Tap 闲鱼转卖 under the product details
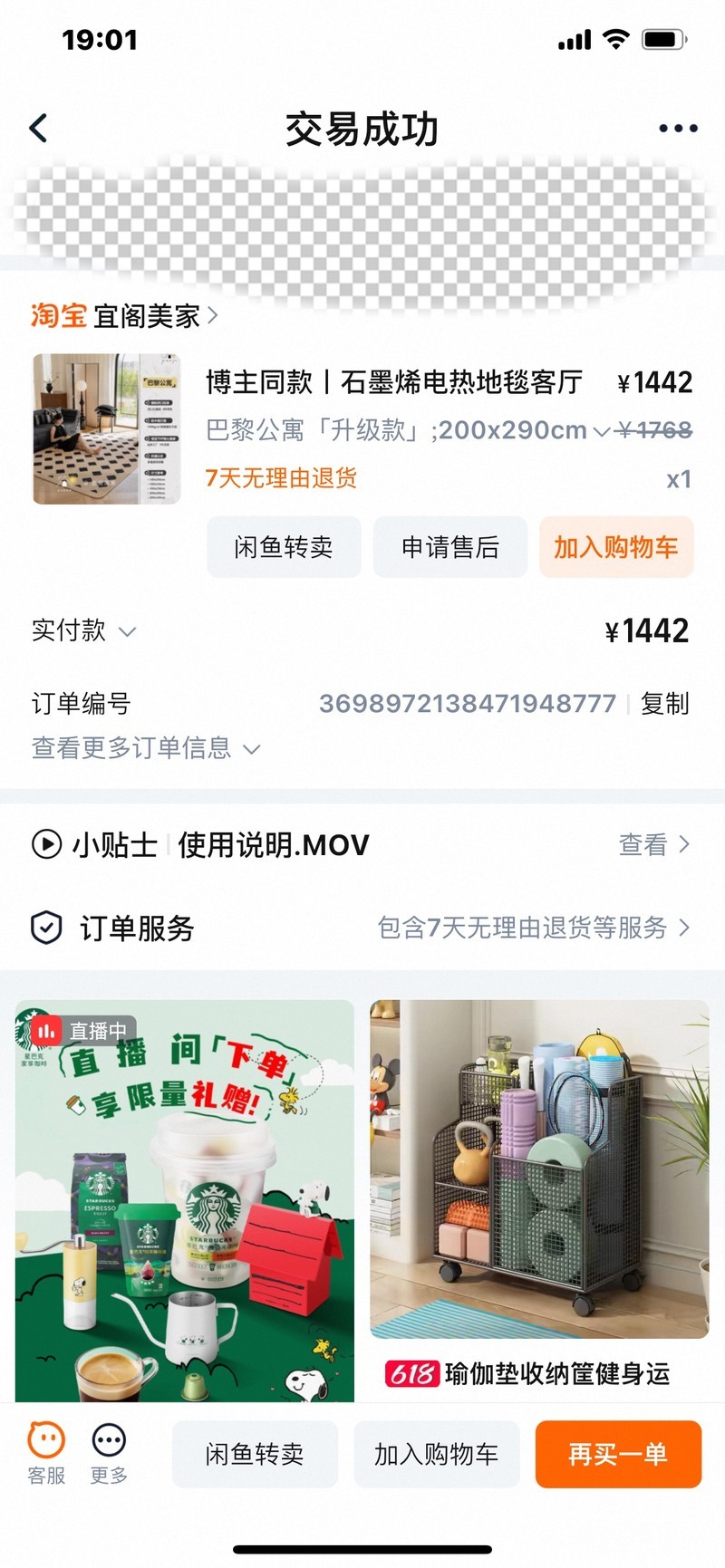The height and width of the screenshot is (1568, 725). [284, 547]
